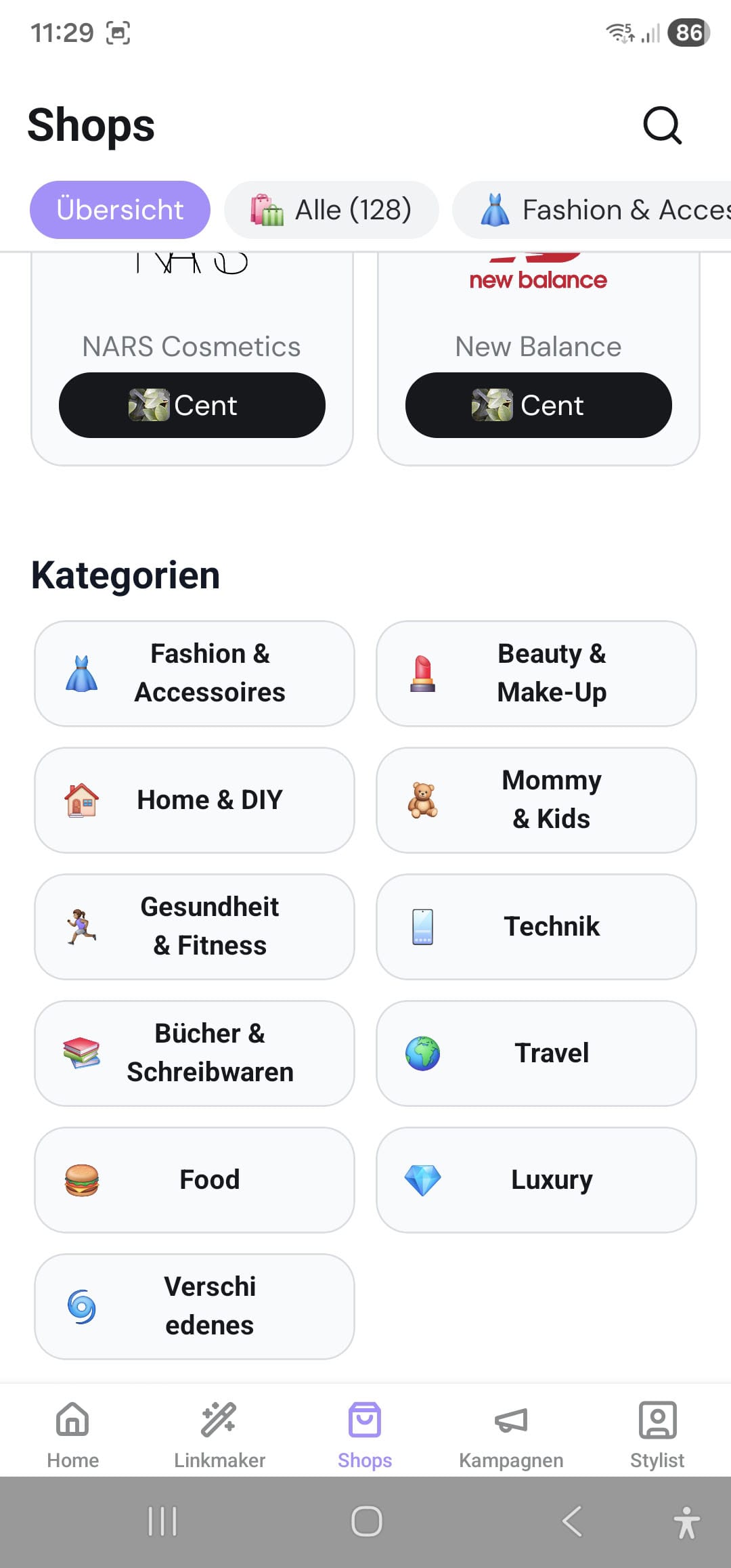Open the Verschiedenes category

tap(194, 1307)
